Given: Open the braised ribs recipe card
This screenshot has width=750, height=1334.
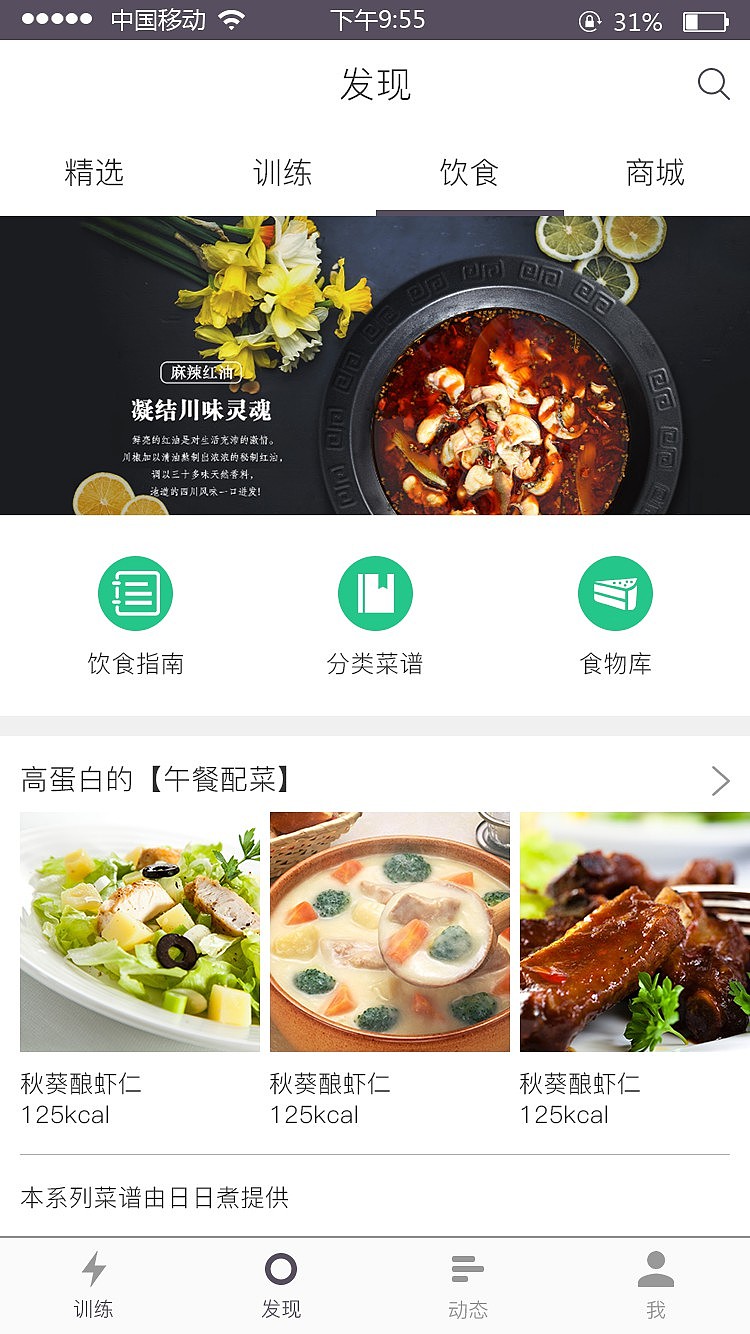Looking at the screenshot, I should pos(634,931).
